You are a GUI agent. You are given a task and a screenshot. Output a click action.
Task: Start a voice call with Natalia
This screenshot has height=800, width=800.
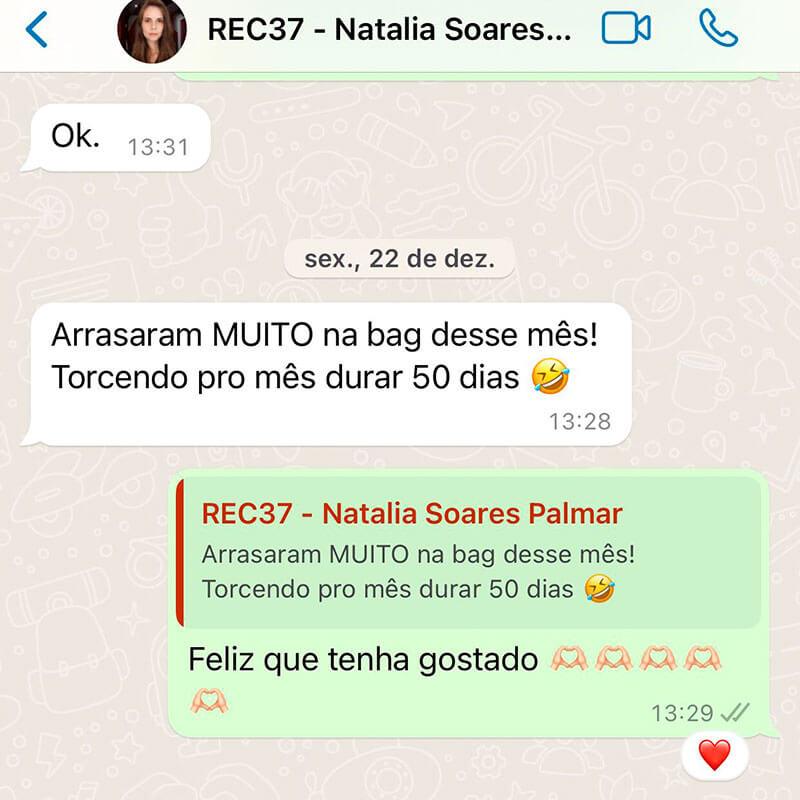pyautogui.click(x=718, y=30)
